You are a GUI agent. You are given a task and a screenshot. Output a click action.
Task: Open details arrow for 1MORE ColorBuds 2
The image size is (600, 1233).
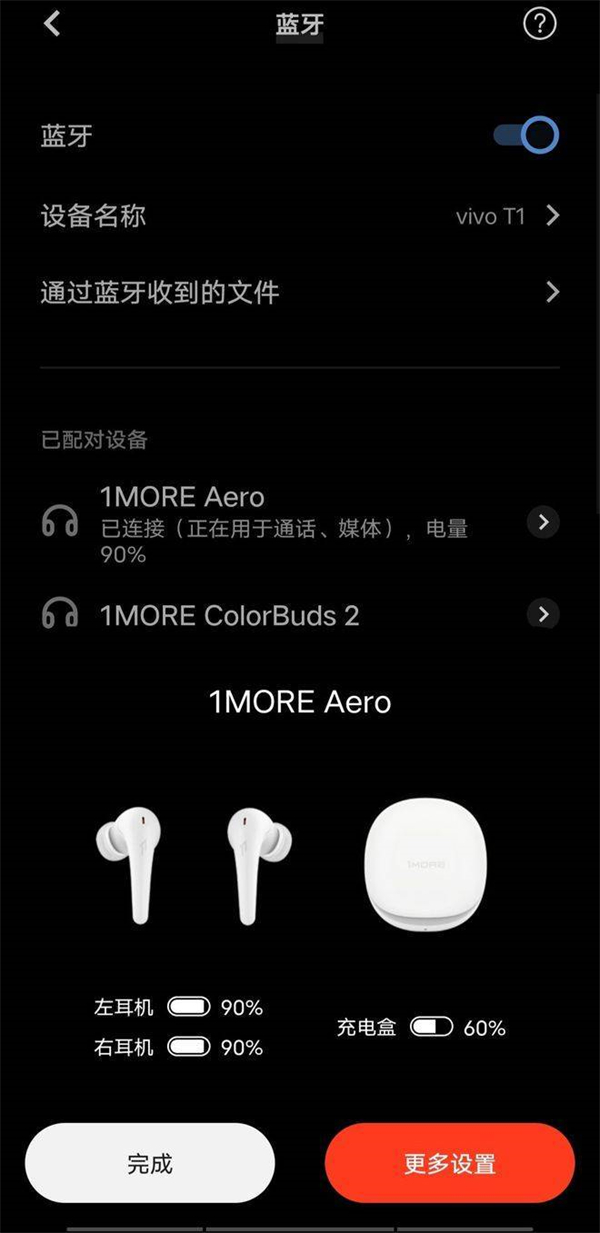click(543, 614)
